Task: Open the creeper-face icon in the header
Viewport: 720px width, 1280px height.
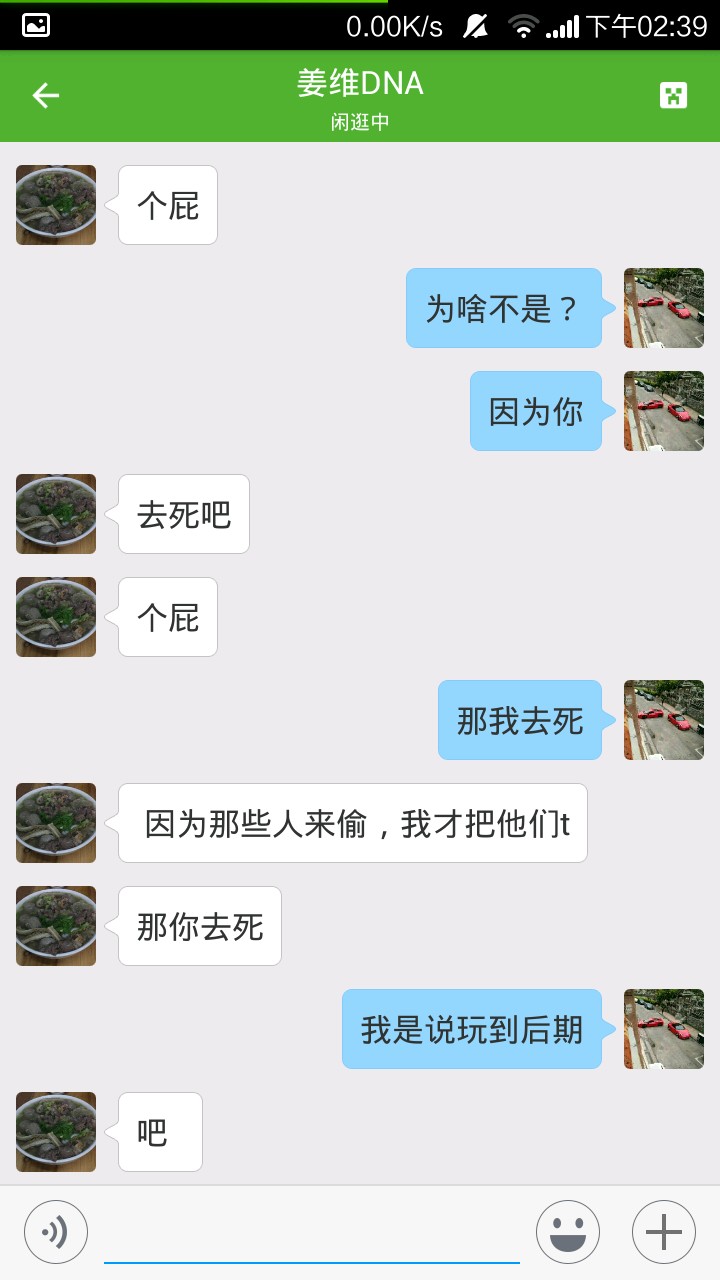Action: pyautogui.click(x=673, y=96)
